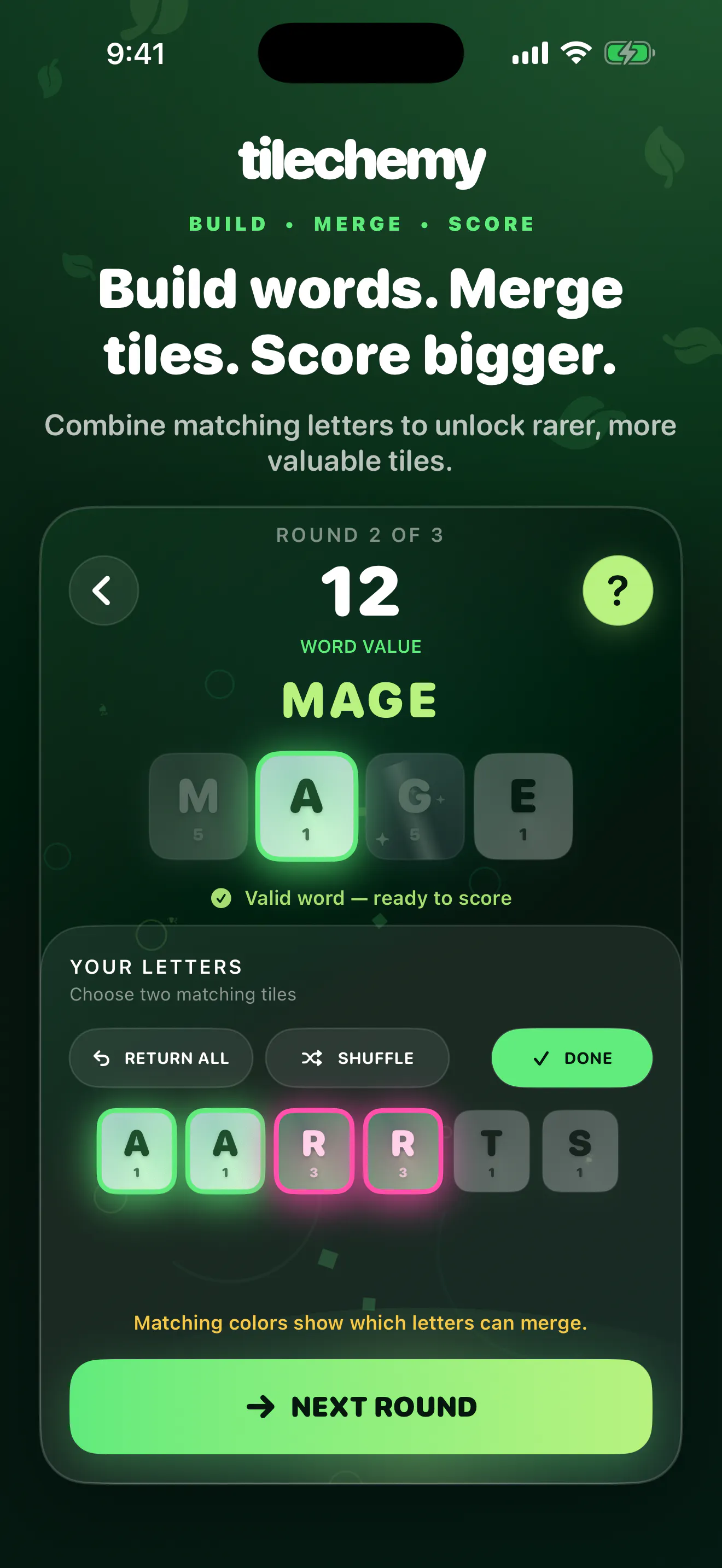Return all tiles to the rack
The width and height of the screenshot is (722, 1568).
coord(161,1058)
